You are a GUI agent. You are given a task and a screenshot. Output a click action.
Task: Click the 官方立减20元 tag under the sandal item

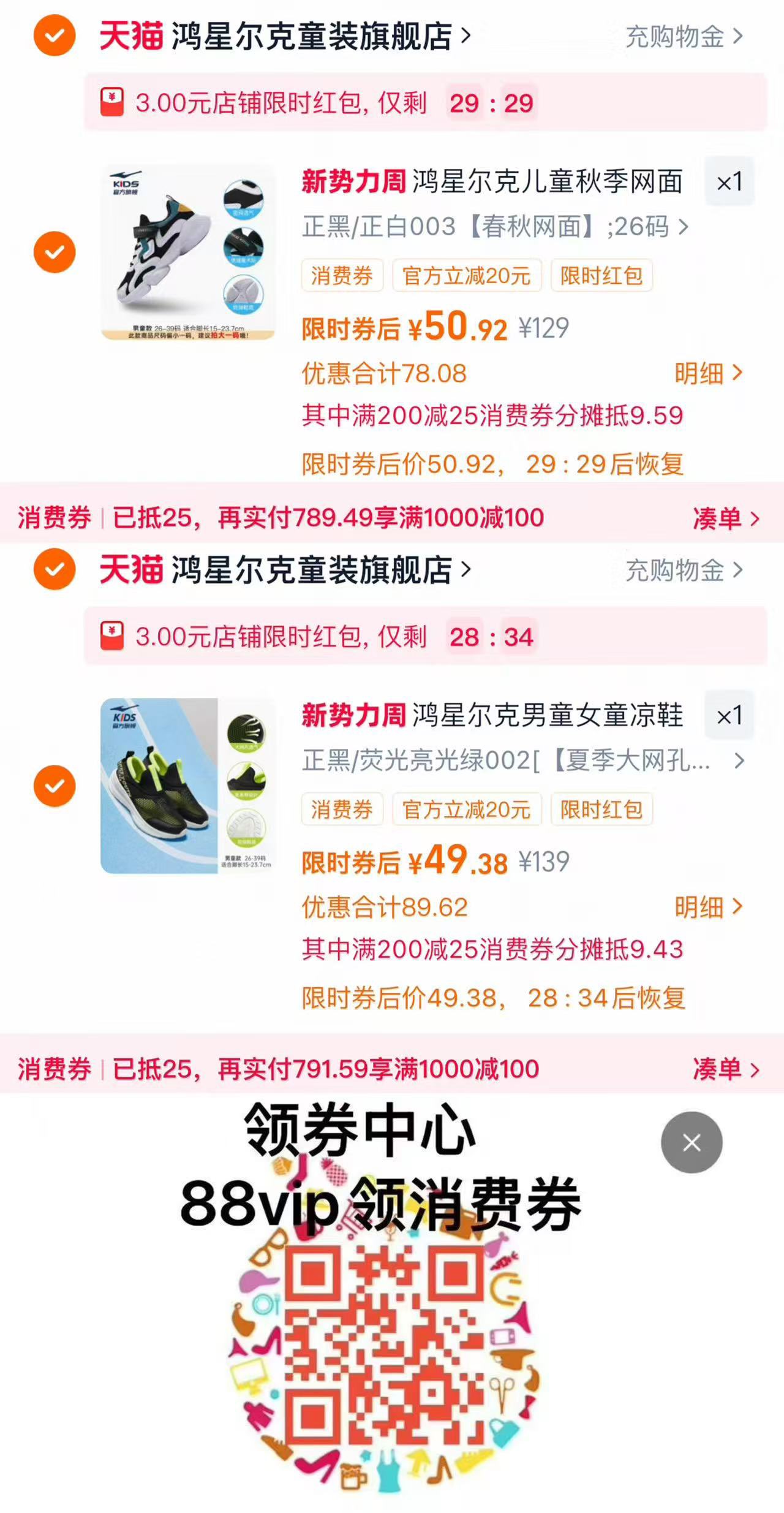[x=467, y=810]
